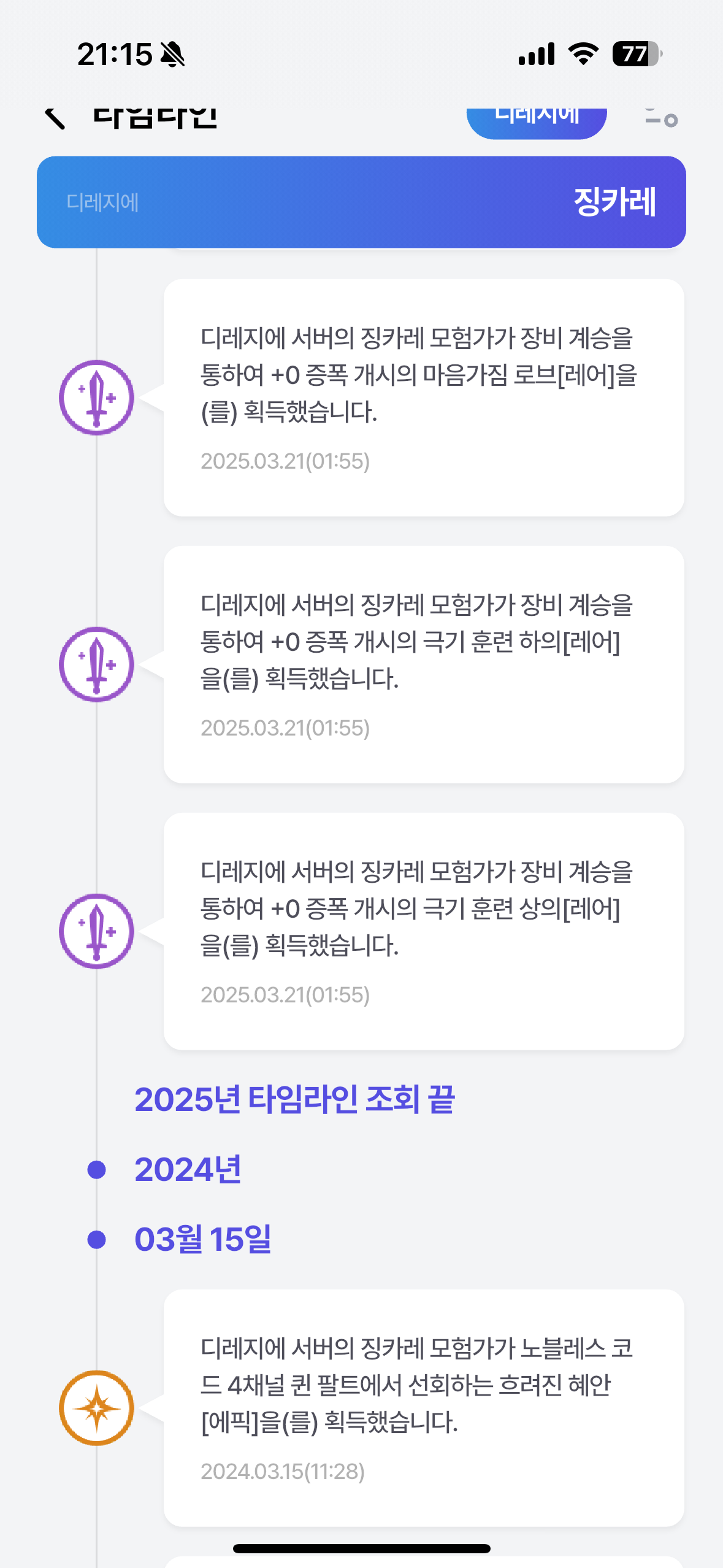
Task: Tap the 징카레 character banner
Action: coord(361,202)
